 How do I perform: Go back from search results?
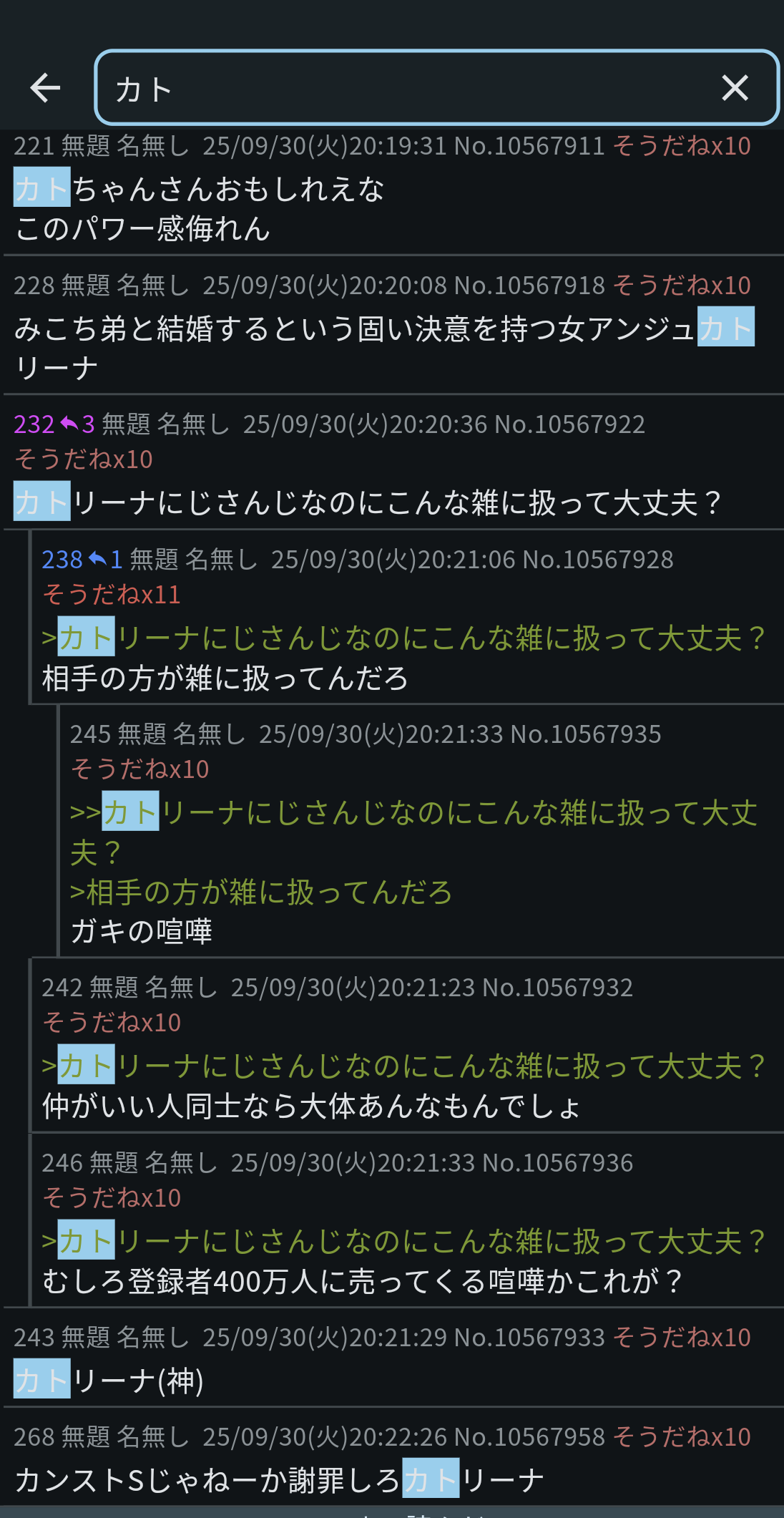coord(45,88)
